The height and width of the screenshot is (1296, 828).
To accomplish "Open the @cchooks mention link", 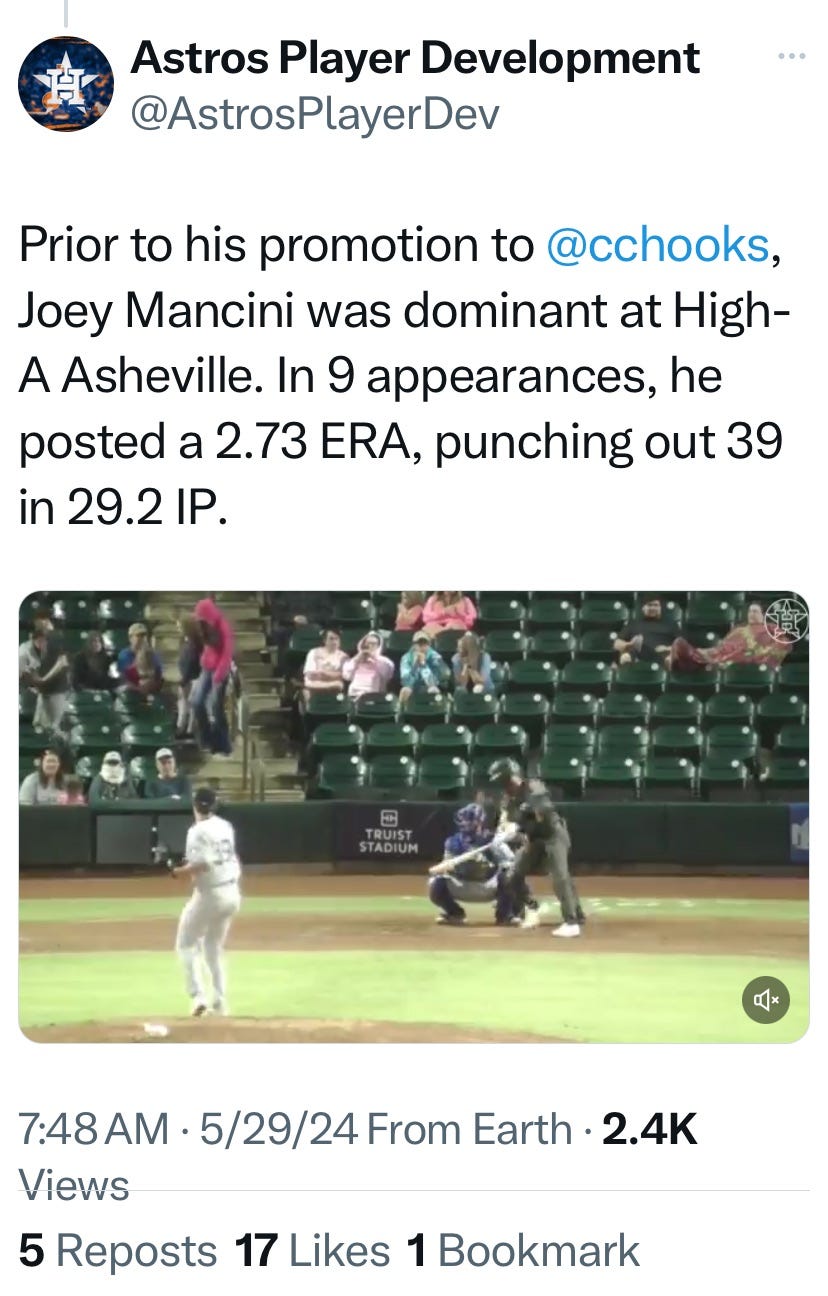I will click(657, 246).
